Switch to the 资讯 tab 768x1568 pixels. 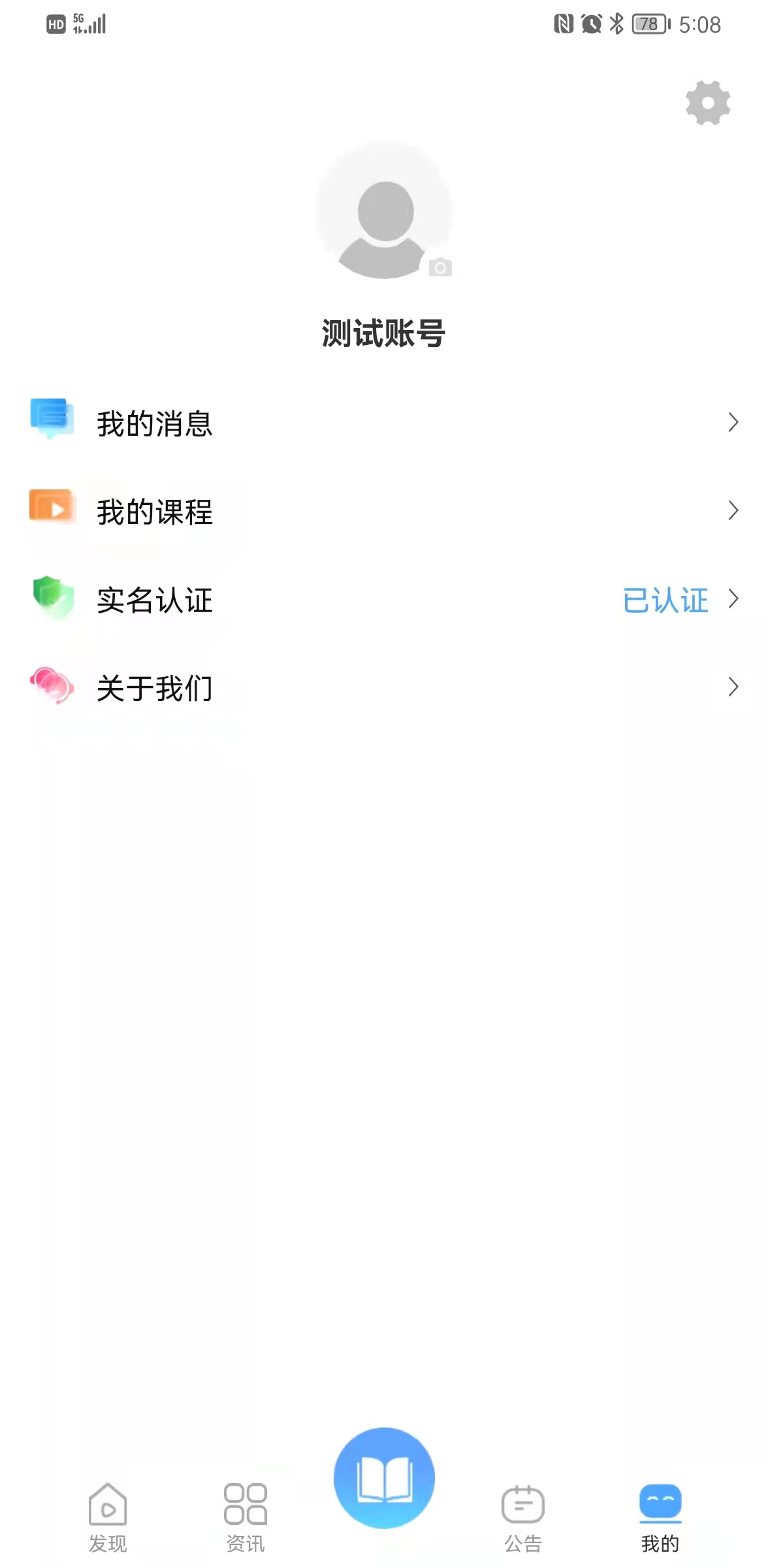point(246,1517)
